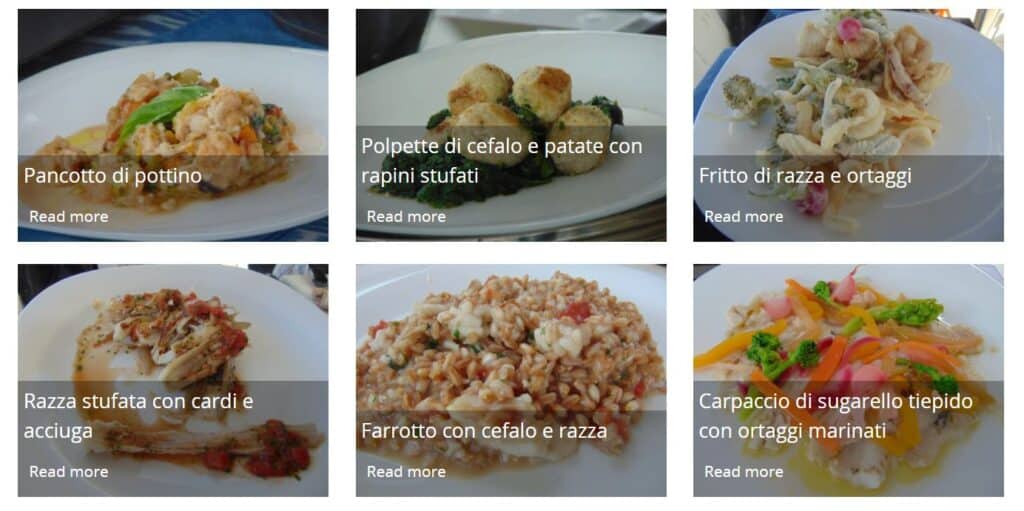The image size is (1024, 511).
Task: Tap Read more under Polpette di cefalo
Action: click(x=406, y=216)
